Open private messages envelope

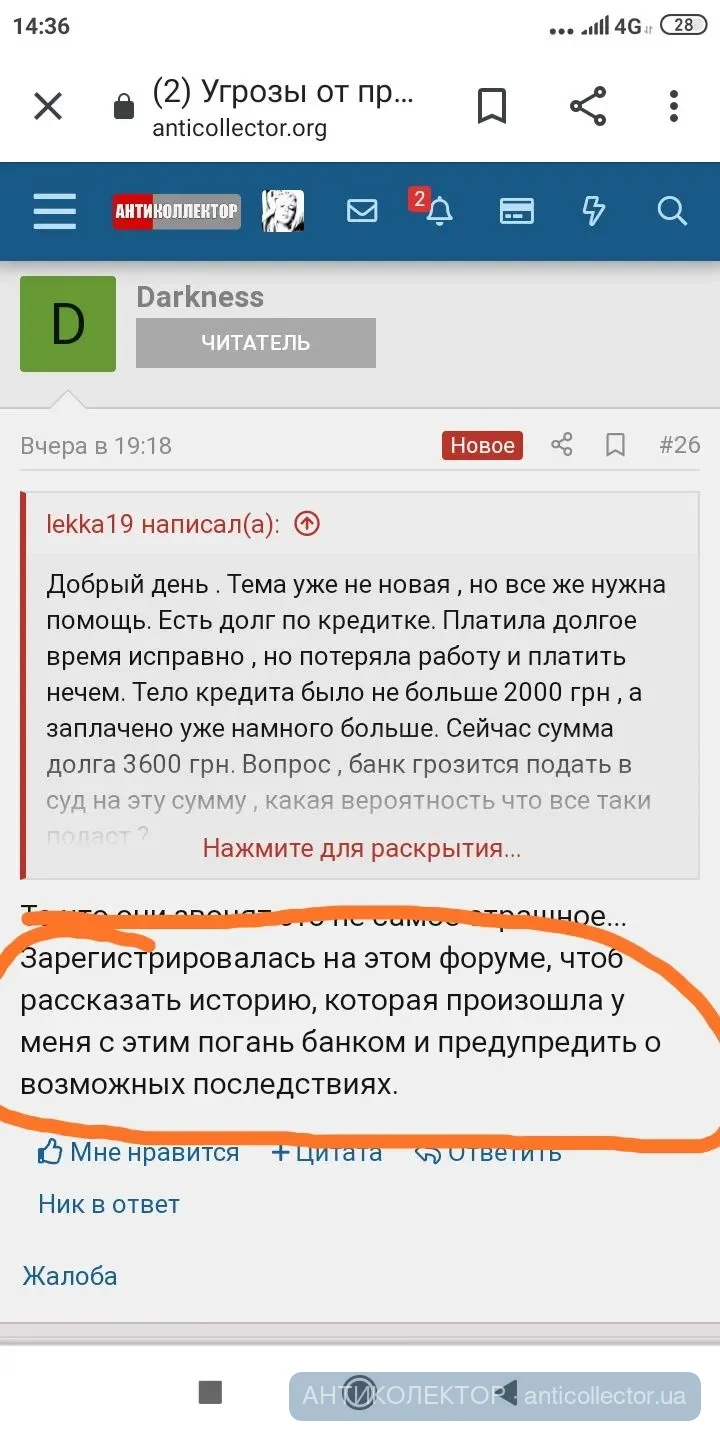coord(361,211)
